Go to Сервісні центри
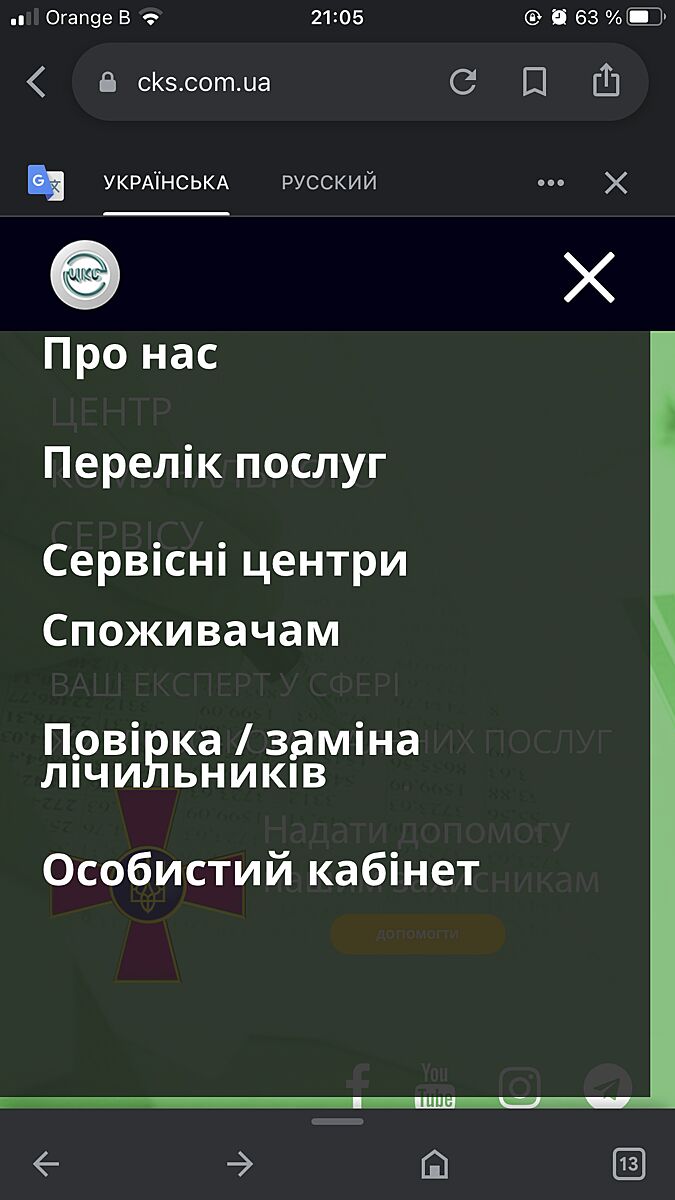675x1200 pixels. (225, 560)
